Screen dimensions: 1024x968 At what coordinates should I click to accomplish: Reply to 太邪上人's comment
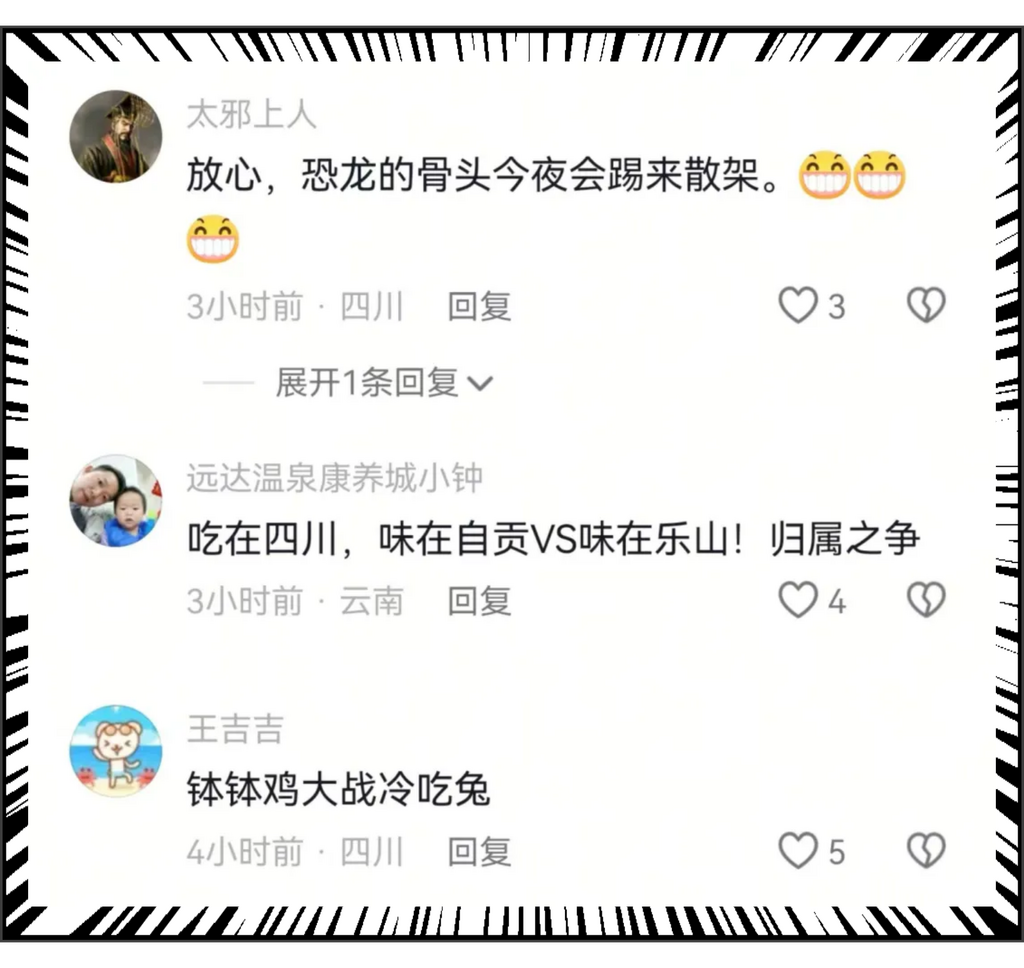(x=479, y=307)
